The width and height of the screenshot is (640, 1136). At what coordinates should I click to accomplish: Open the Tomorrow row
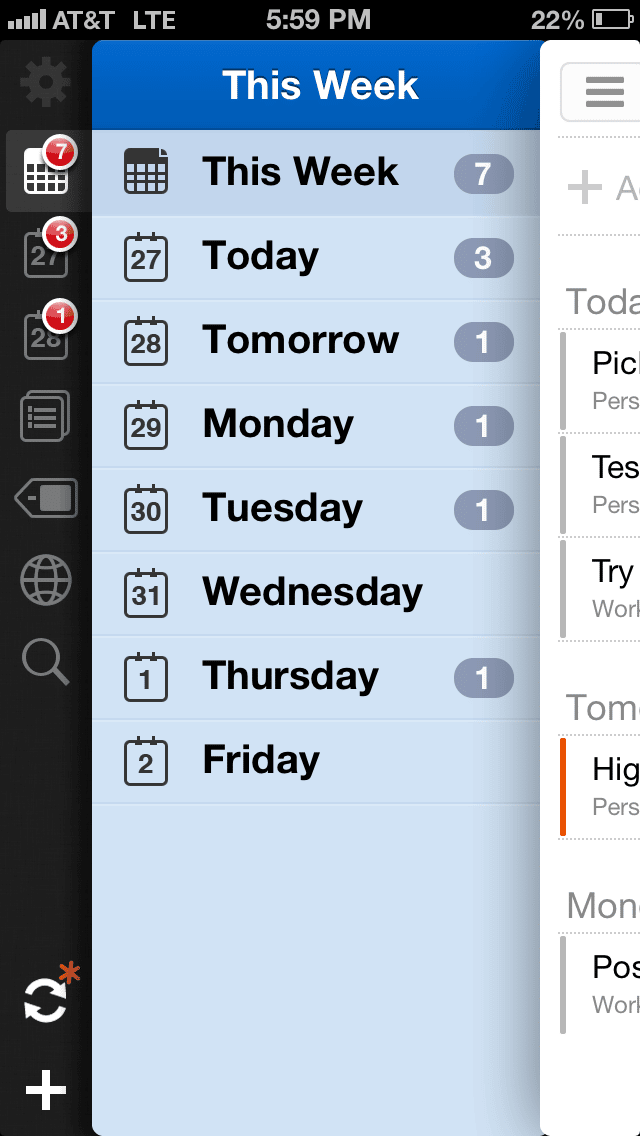coord(316,341)
